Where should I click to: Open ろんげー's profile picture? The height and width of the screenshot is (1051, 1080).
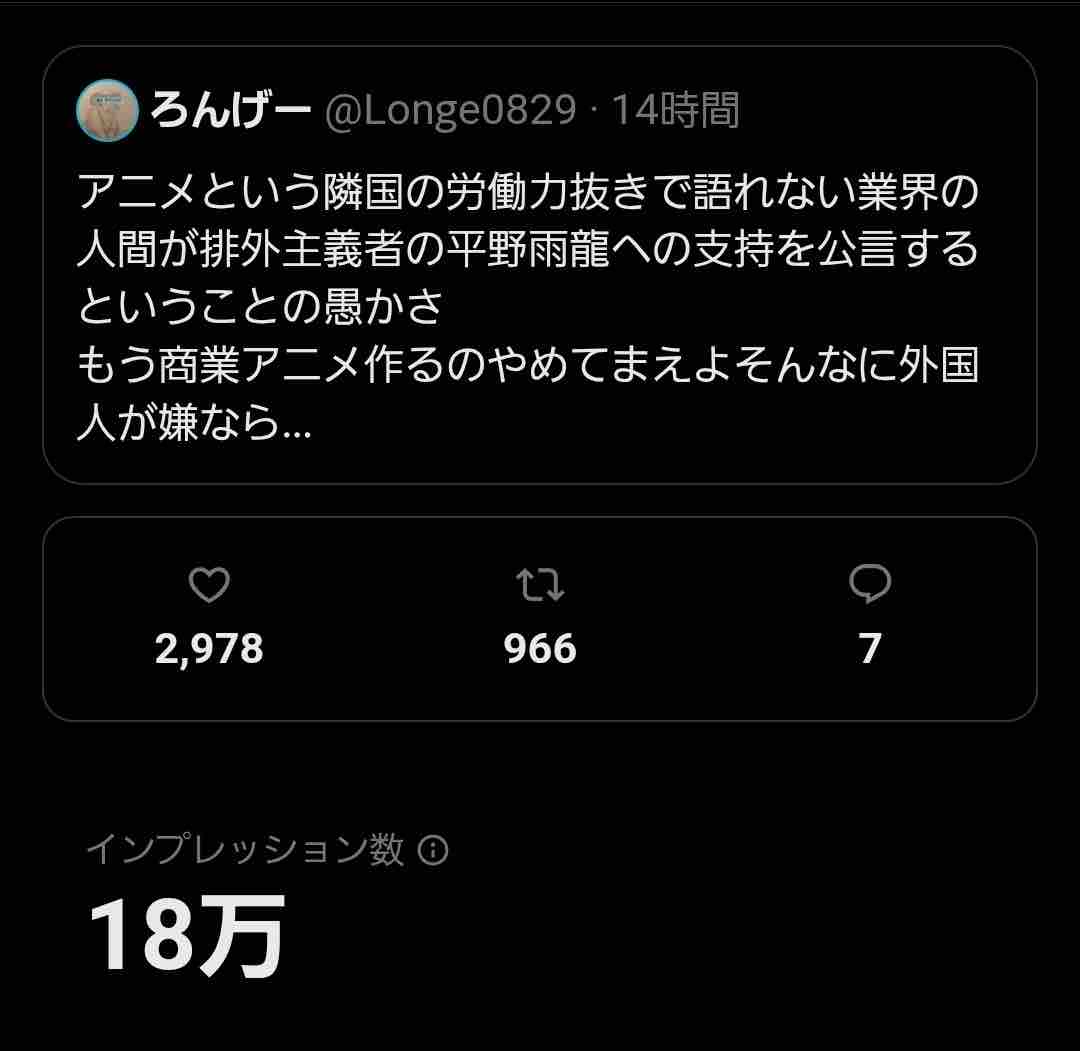point(107,110)
